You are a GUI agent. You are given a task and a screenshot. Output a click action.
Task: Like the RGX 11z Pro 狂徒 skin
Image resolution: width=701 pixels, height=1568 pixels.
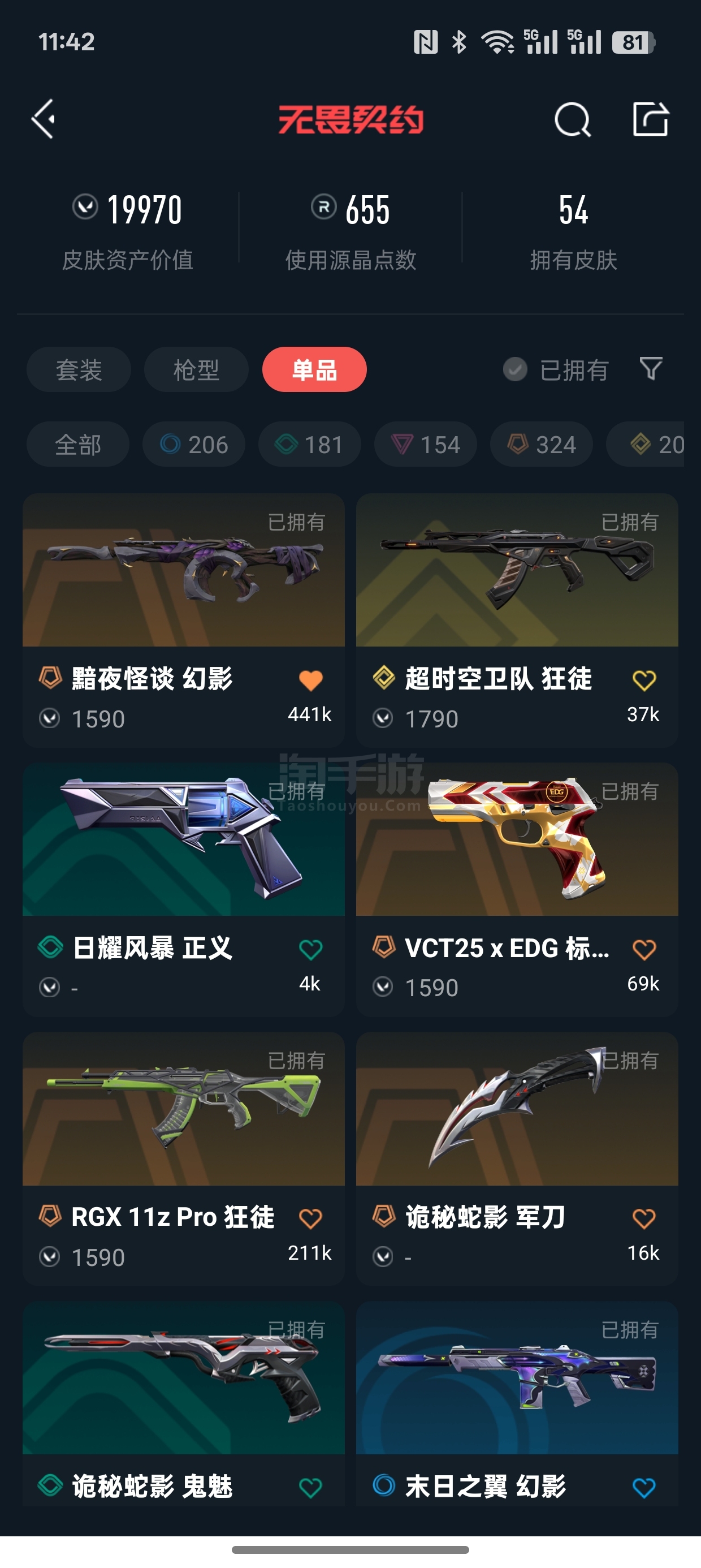coord(310,1218)
